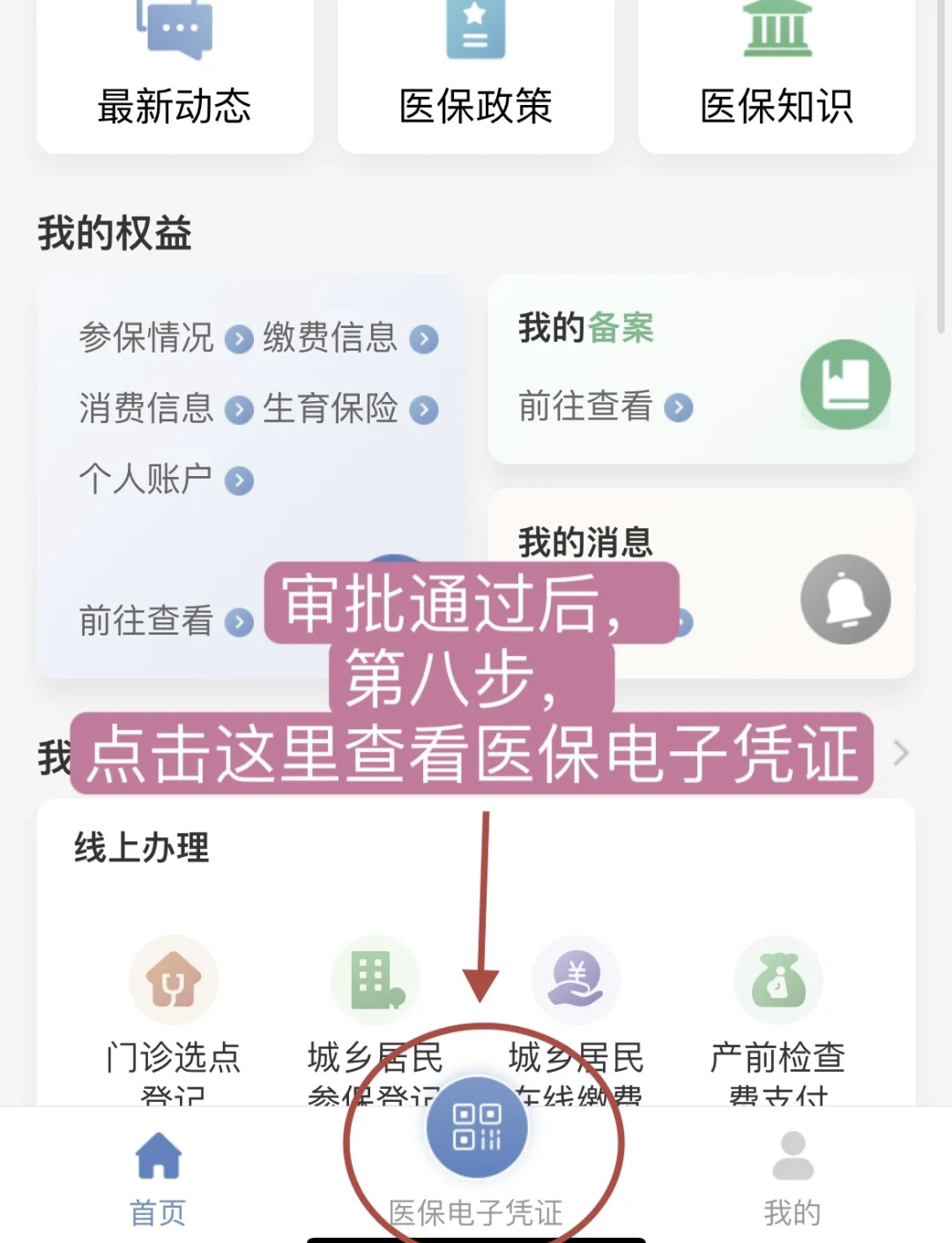Open 生育保险 info
Viewport: 952px width, 1243px height.
click(x=350, y=409)
